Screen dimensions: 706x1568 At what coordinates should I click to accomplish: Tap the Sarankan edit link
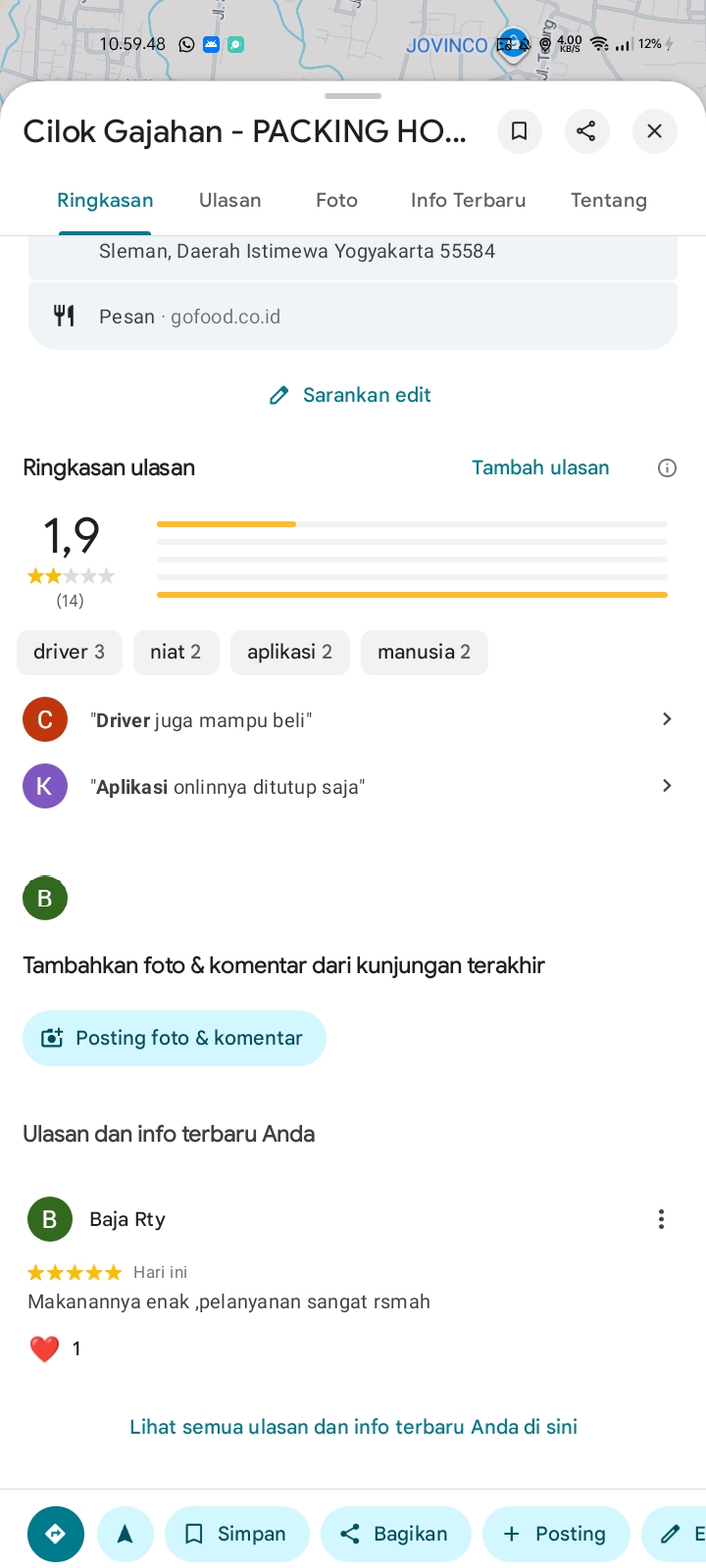coord(351,395)
